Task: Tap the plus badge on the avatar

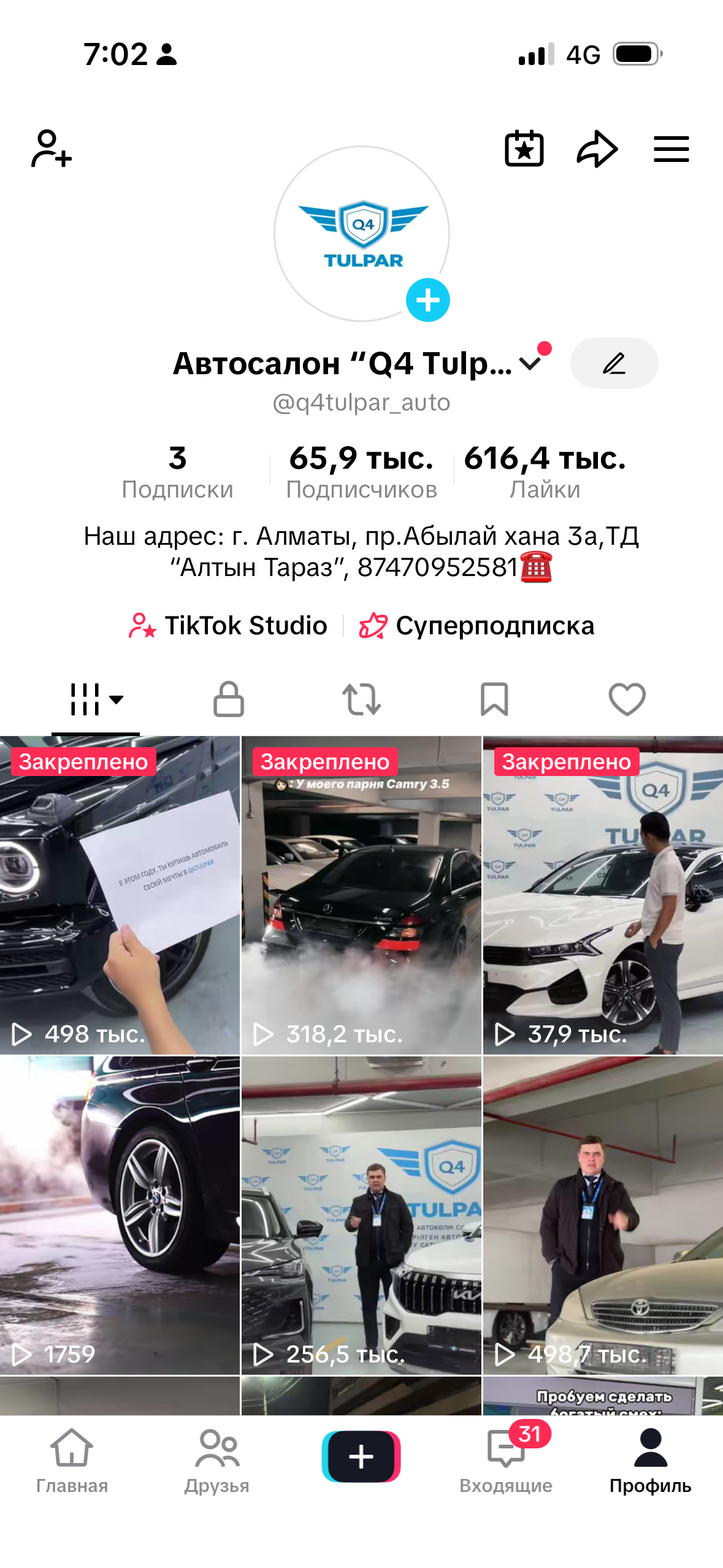Action: point(427,300)
